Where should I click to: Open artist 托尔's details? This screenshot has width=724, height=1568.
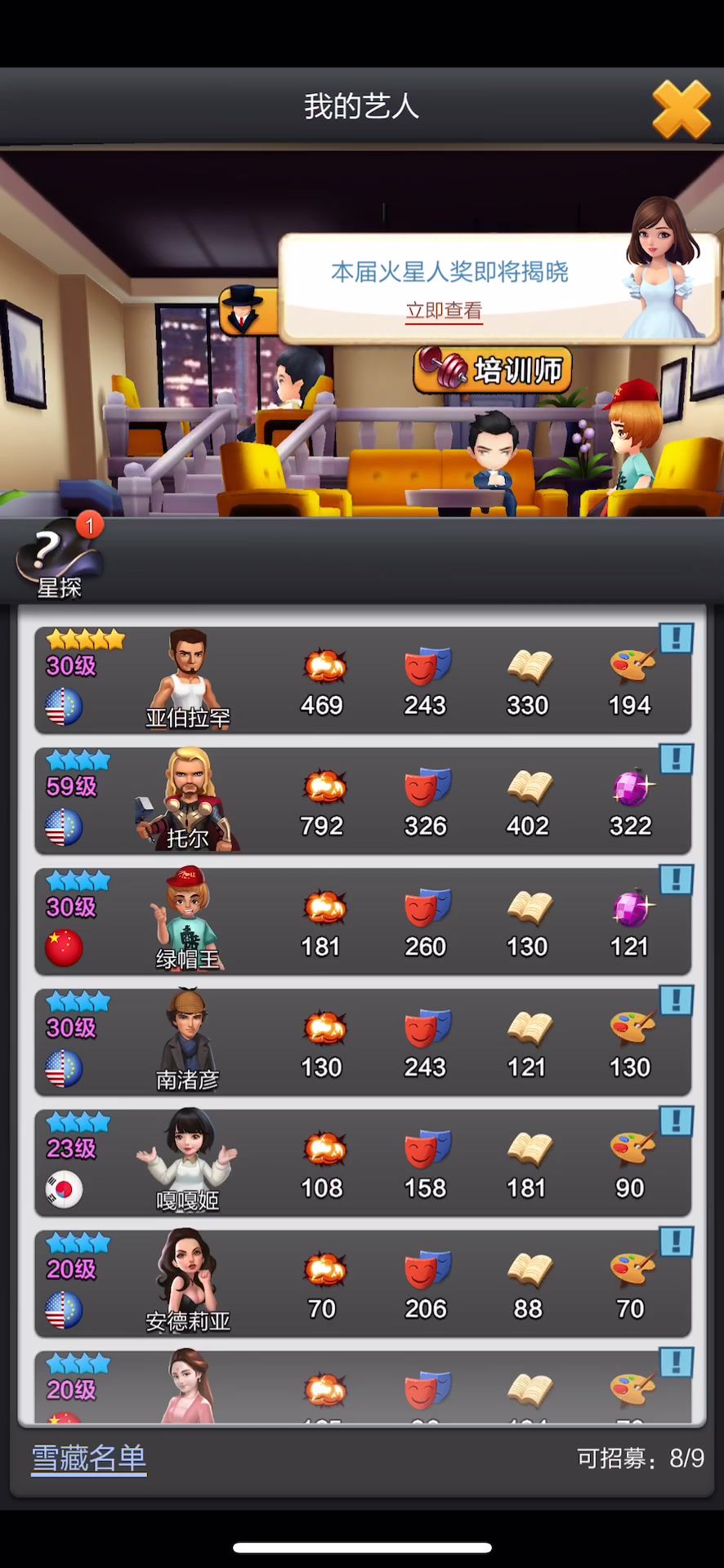pyautogui.click(x=188, y=802)
